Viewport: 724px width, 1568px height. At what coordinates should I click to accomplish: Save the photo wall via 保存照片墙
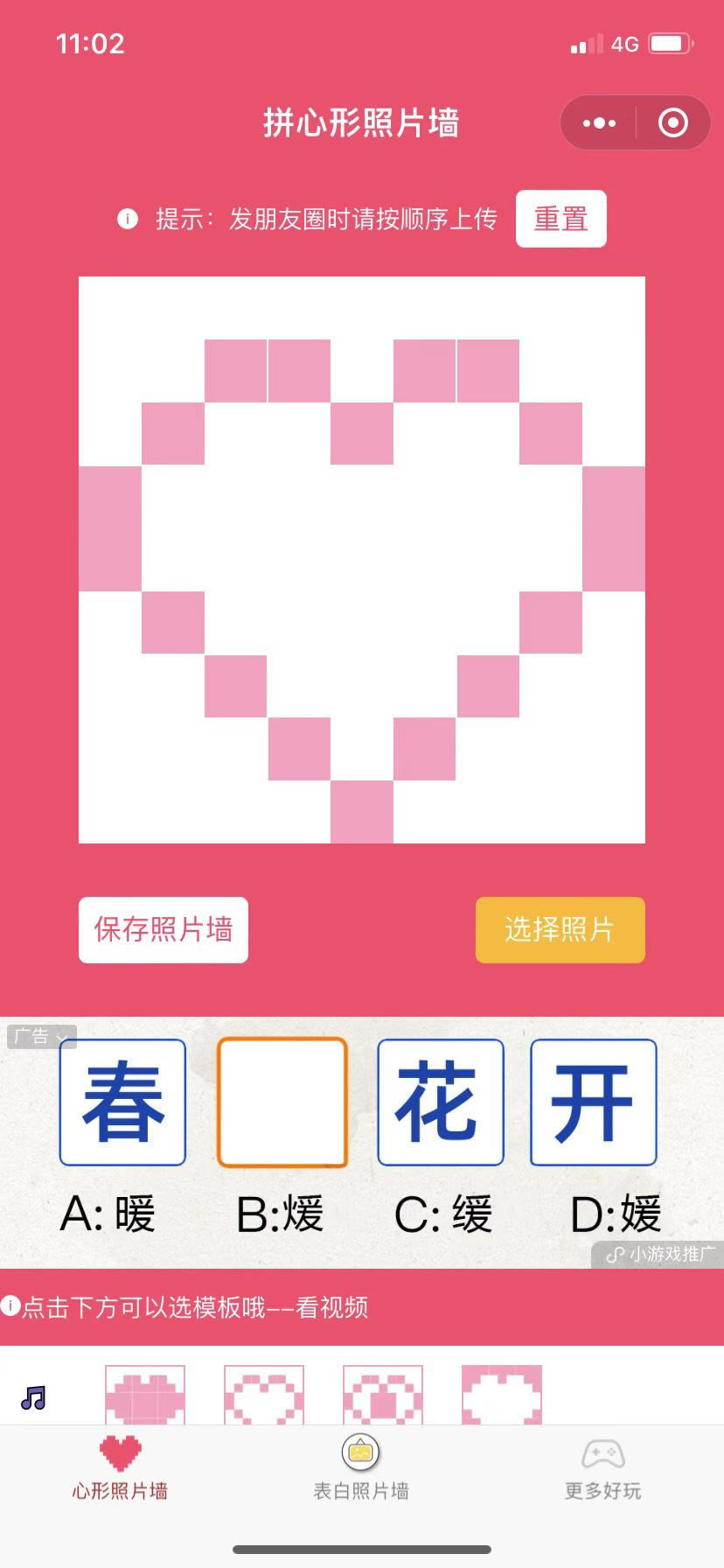[164, 930]
